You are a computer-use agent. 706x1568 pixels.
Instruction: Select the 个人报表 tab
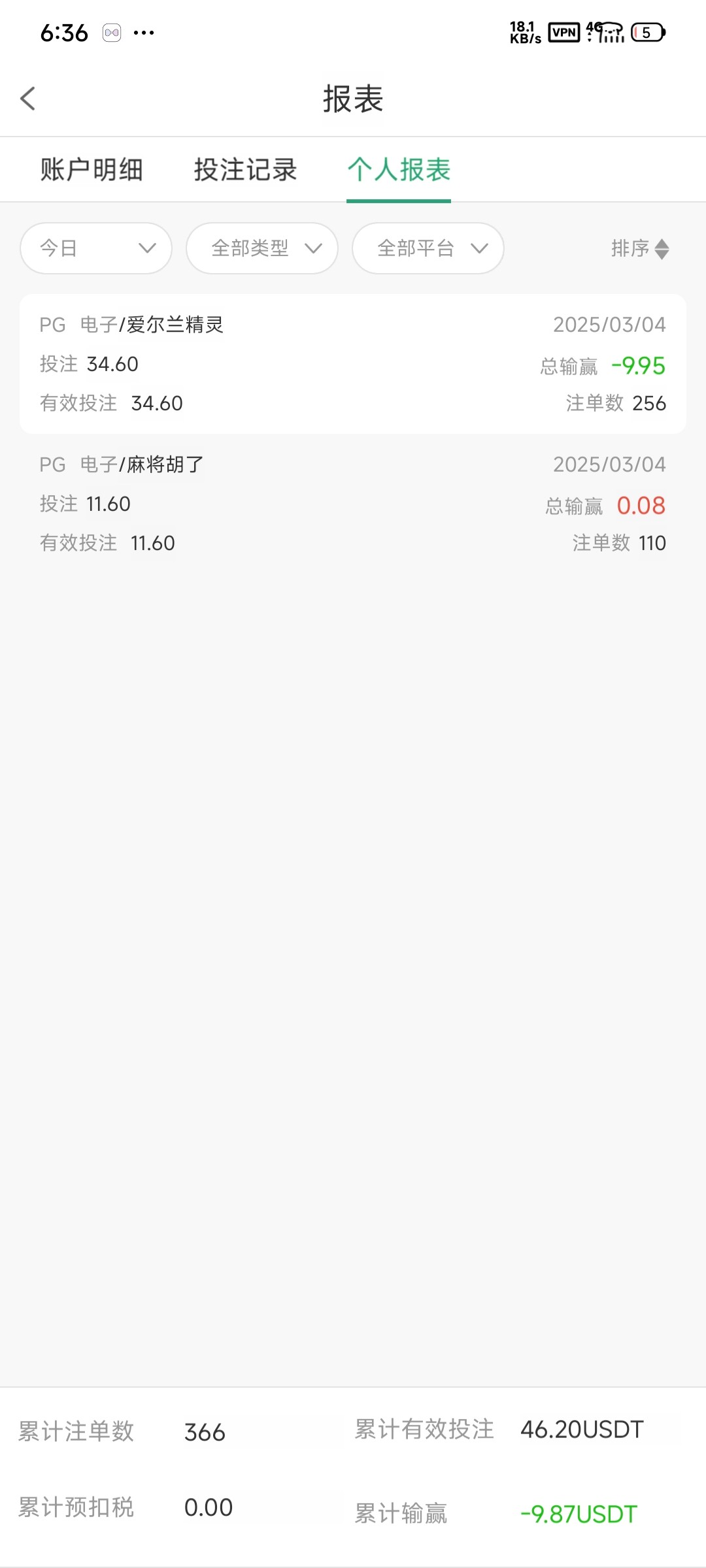399,170
